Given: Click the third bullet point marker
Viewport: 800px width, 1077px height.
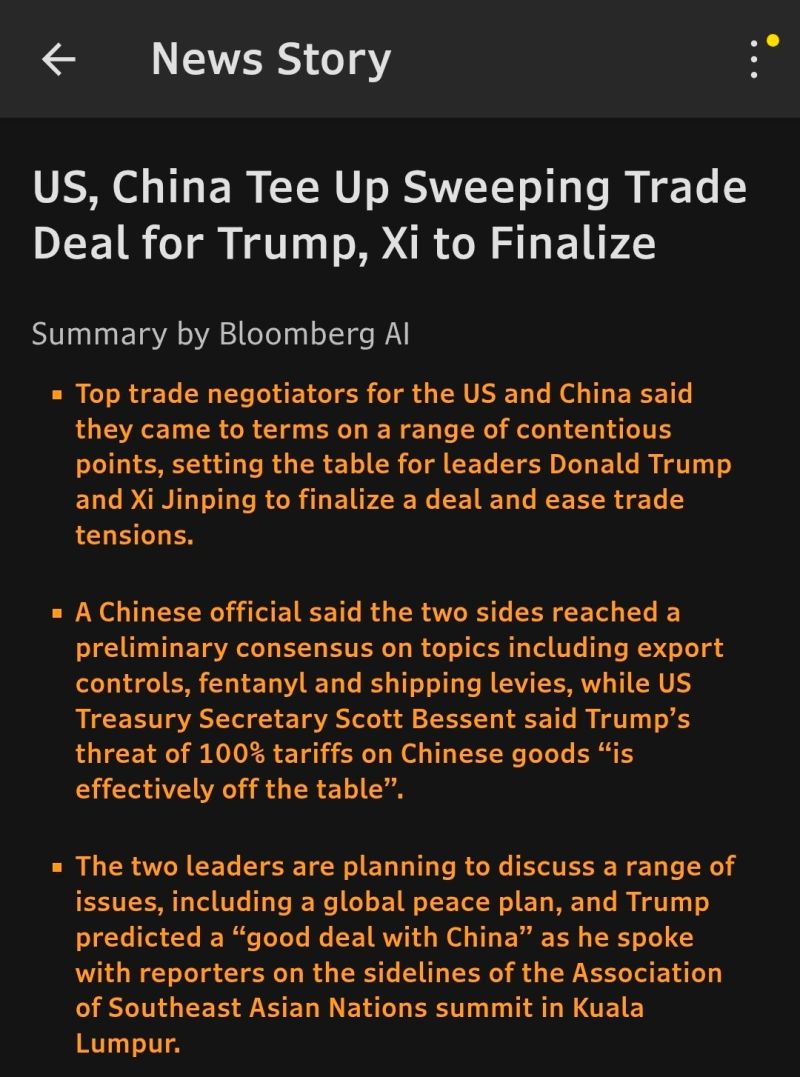Looking at the screenshot, I should pos(57,867).
